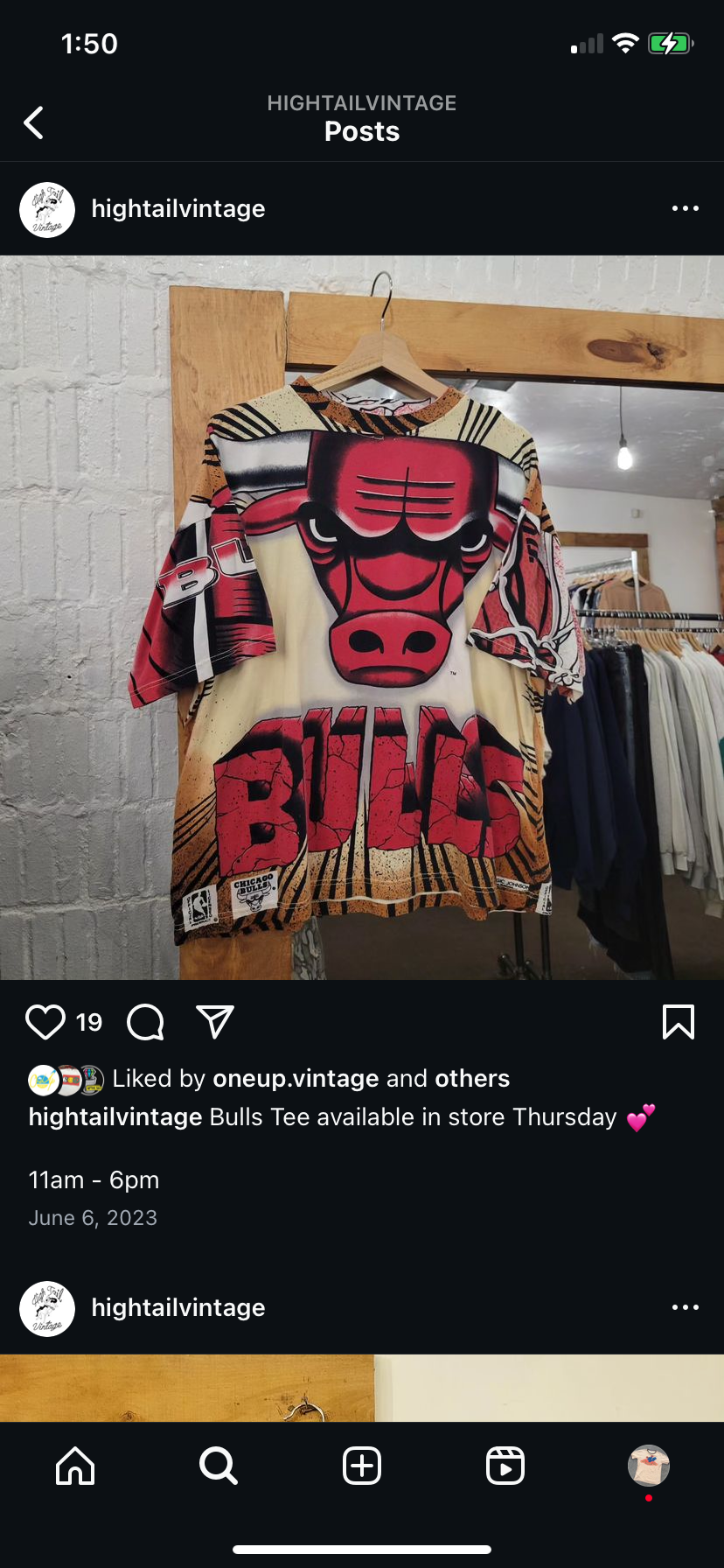Go to the Home feed tab
The image size is (724, 1568).
point(75,1466)
